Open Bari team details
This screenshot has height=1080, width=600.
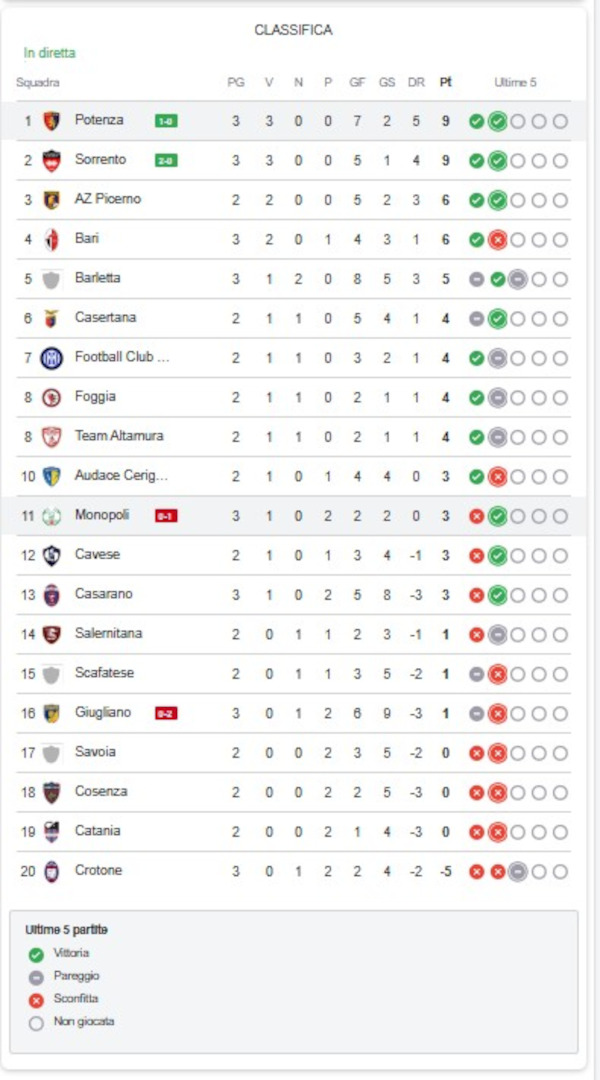point(293,240)
